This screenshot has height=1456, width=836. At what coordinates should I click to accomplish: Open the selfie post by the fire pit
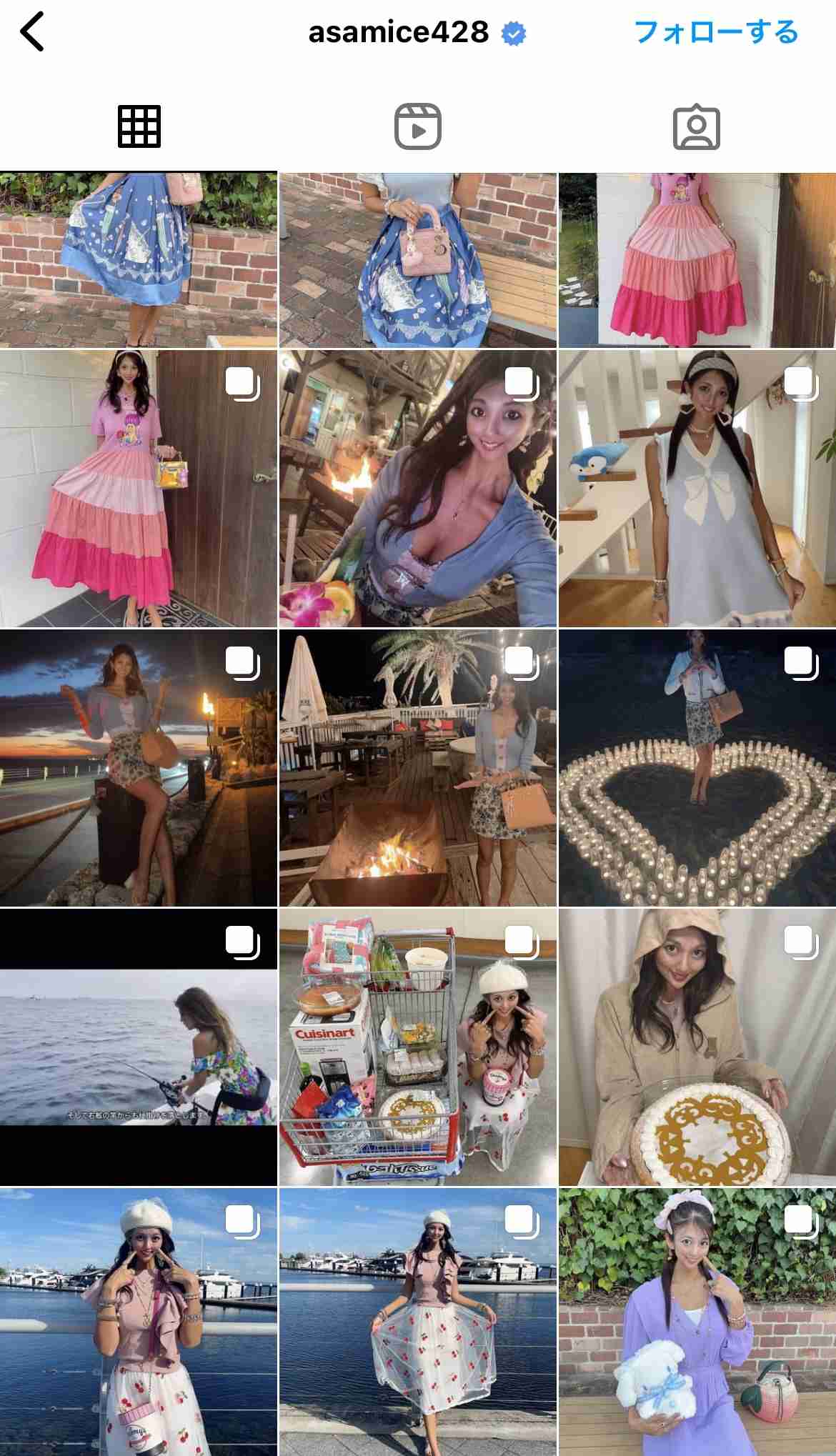pyautogui.click(x=418, y=489)
